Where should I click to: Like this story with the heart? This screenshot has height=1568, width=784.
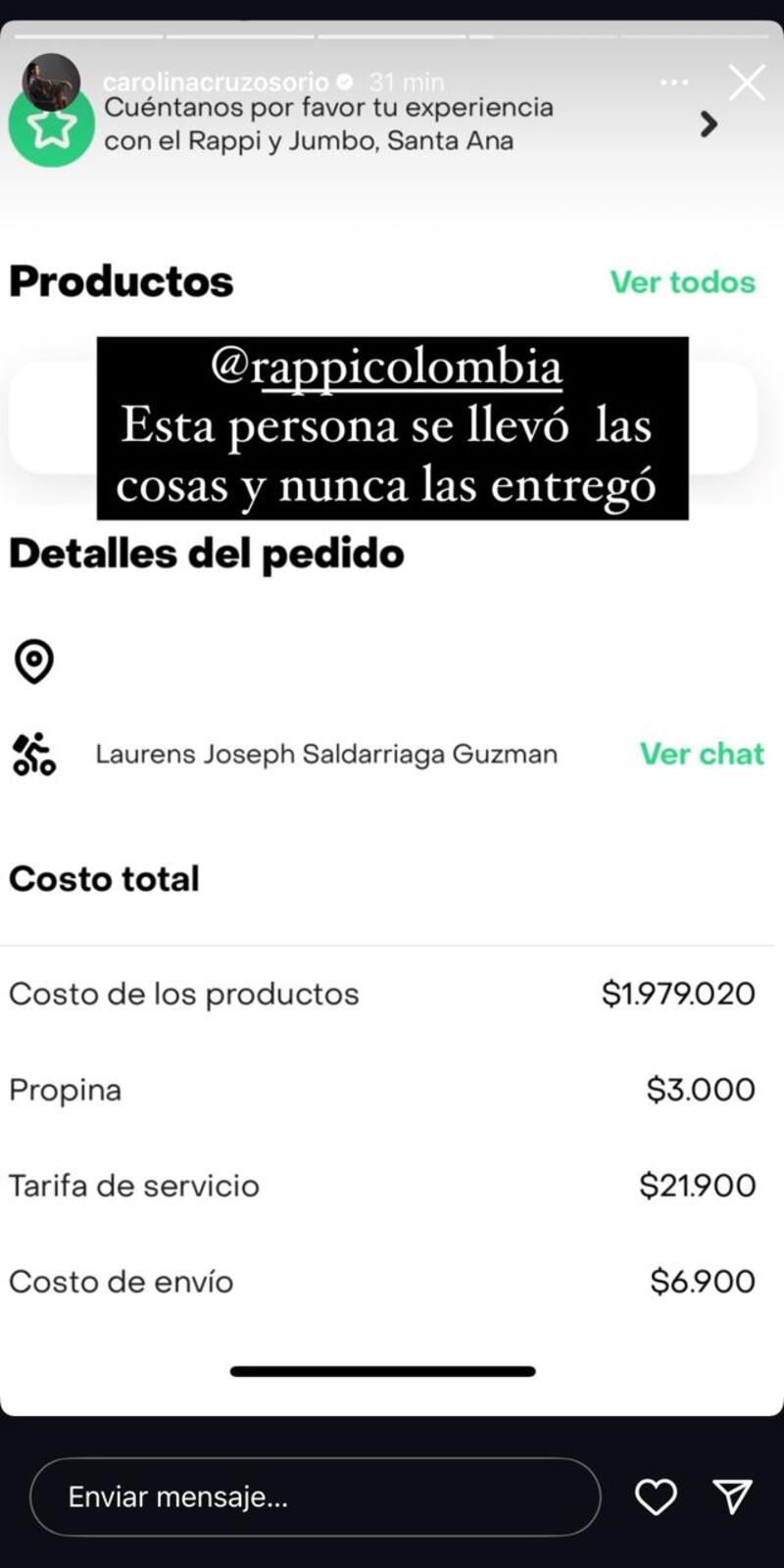click(656, 1496)
